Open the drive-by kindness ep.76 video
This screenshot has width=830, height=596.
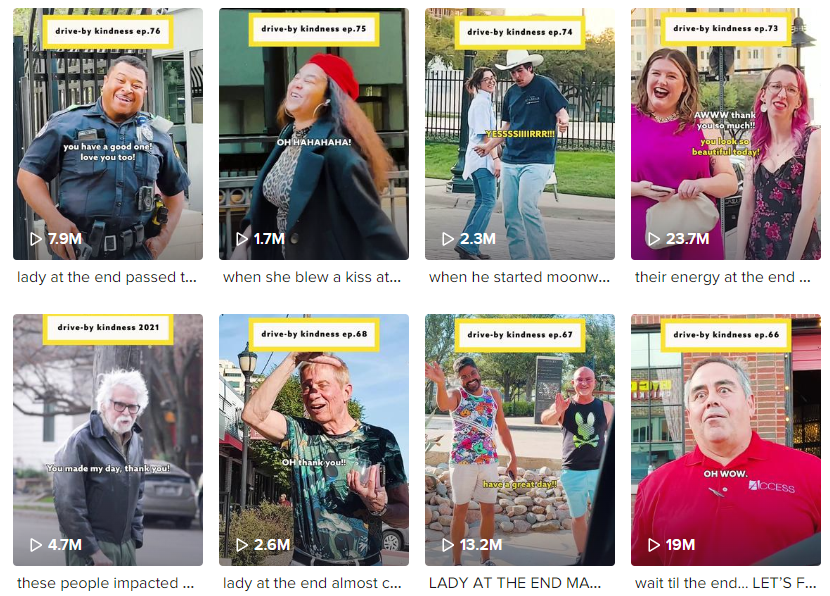coord(108,135)
